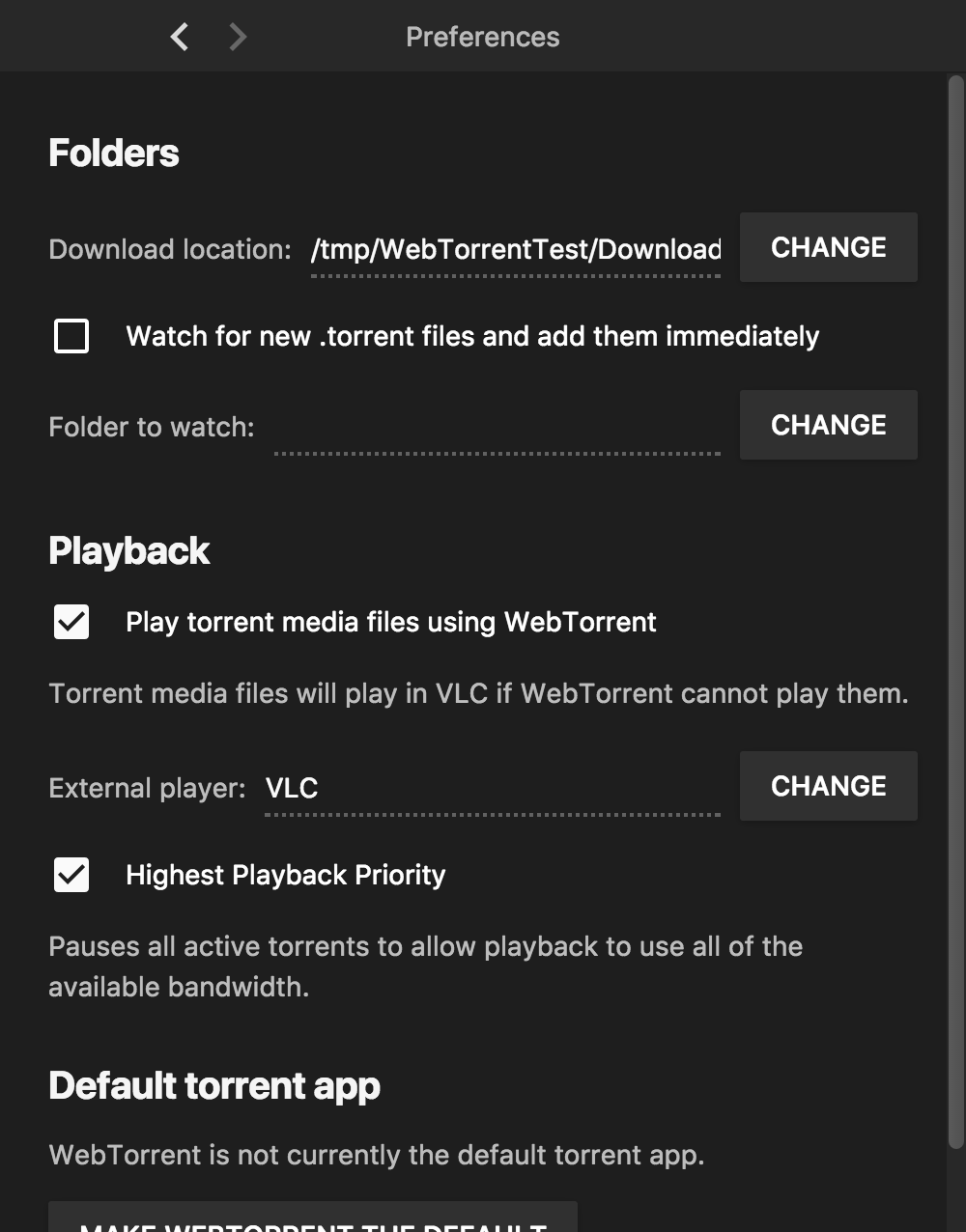Make WebTorrent the default torrent app

pyautogui.click(x=312, y=1218)
